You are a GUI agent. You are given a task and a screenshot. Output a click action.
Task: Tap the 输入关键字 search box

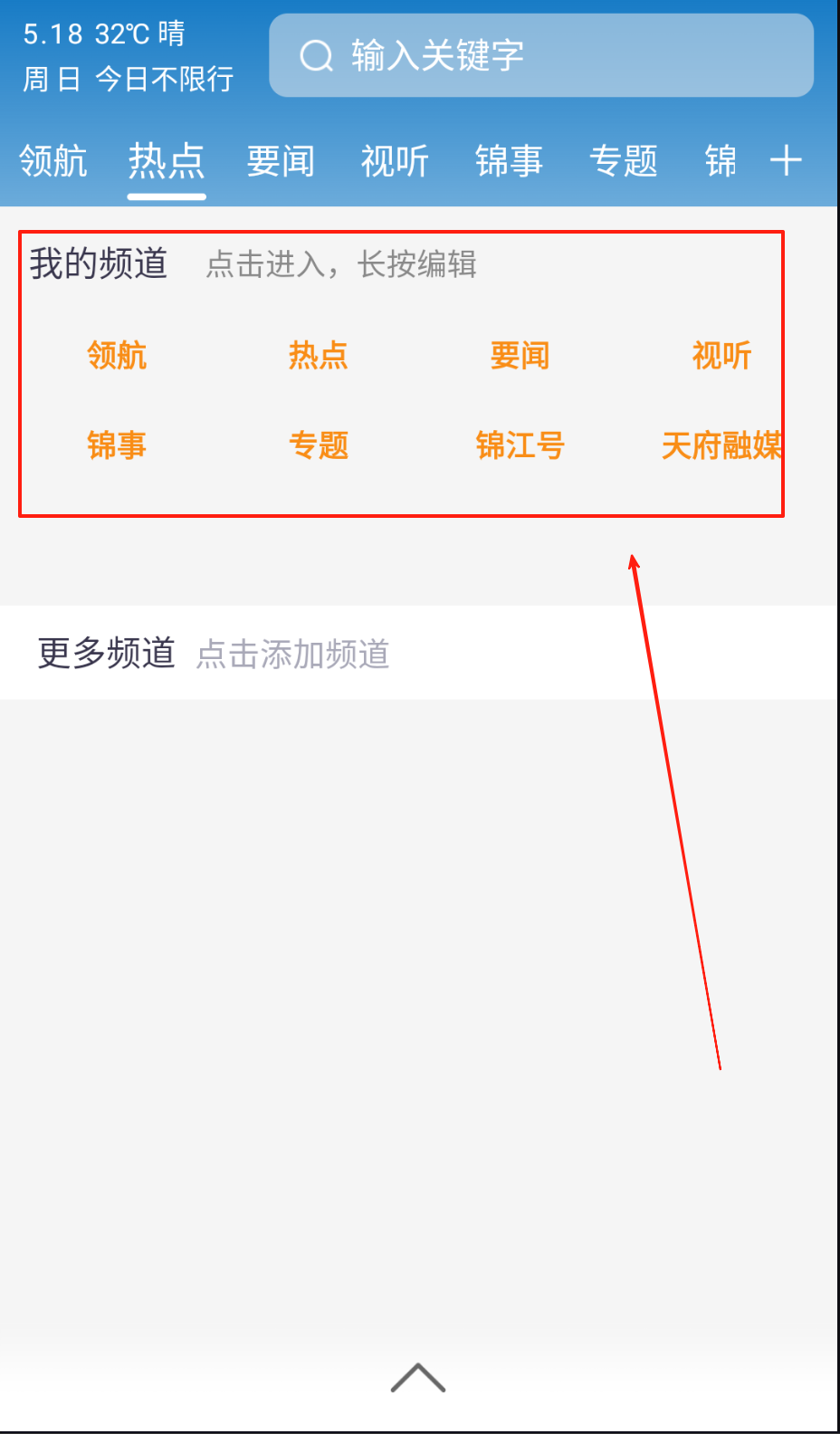[x=540, y=55]
